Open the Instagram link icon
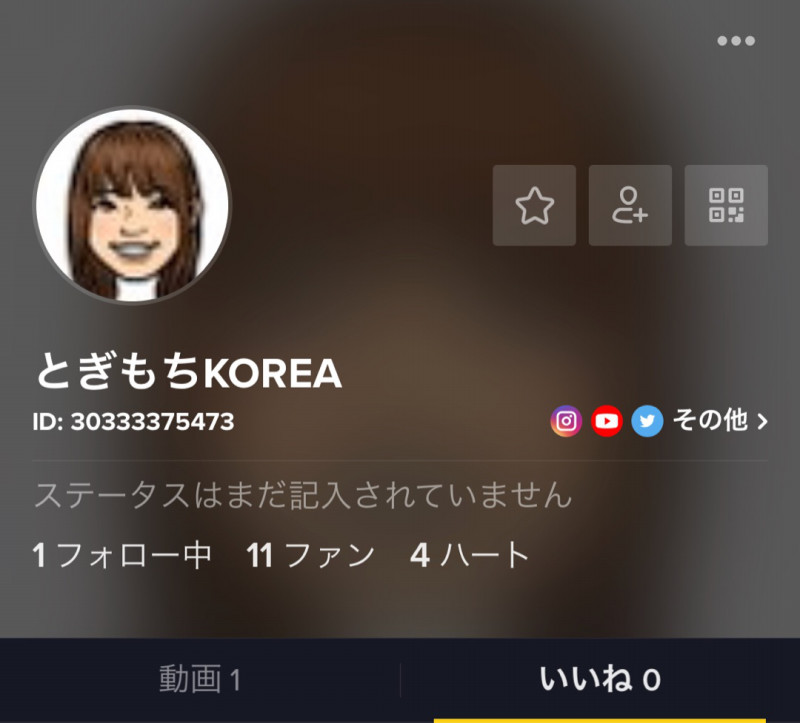 (x=566, y=421)
